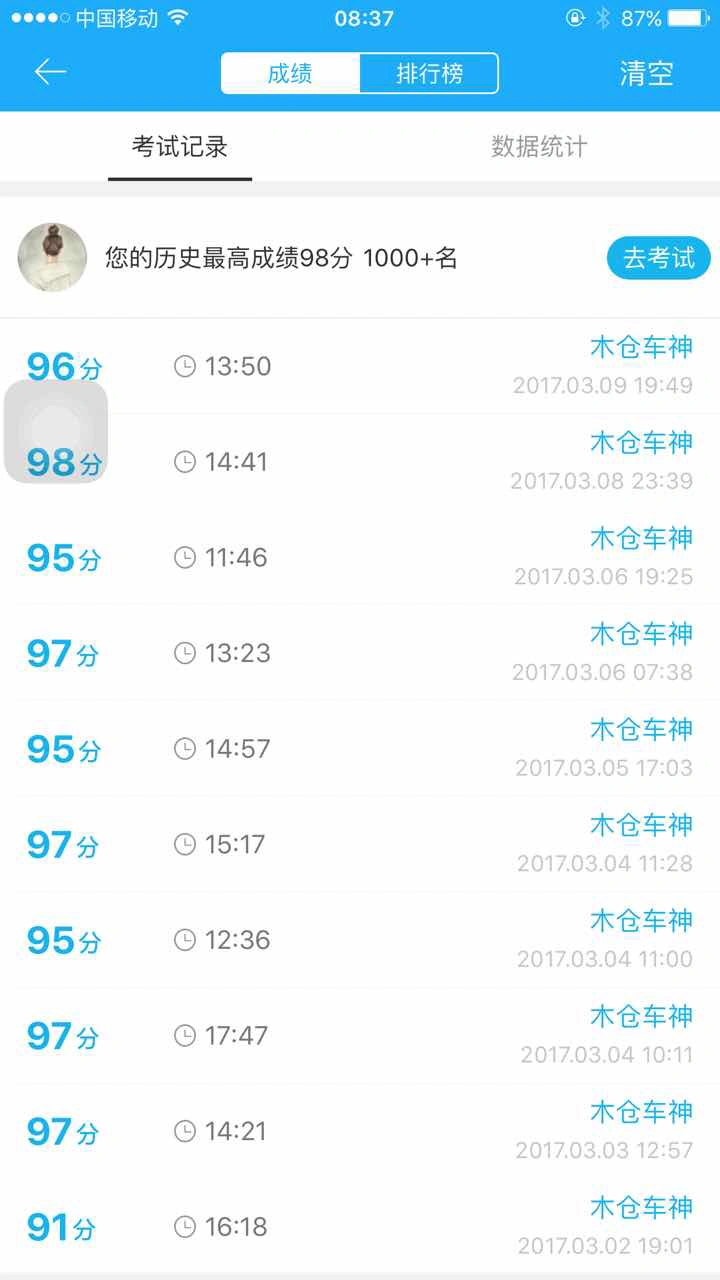
Task: Open the 96分 record from 2017.03.09 19:49
Action: coord(360,366)
